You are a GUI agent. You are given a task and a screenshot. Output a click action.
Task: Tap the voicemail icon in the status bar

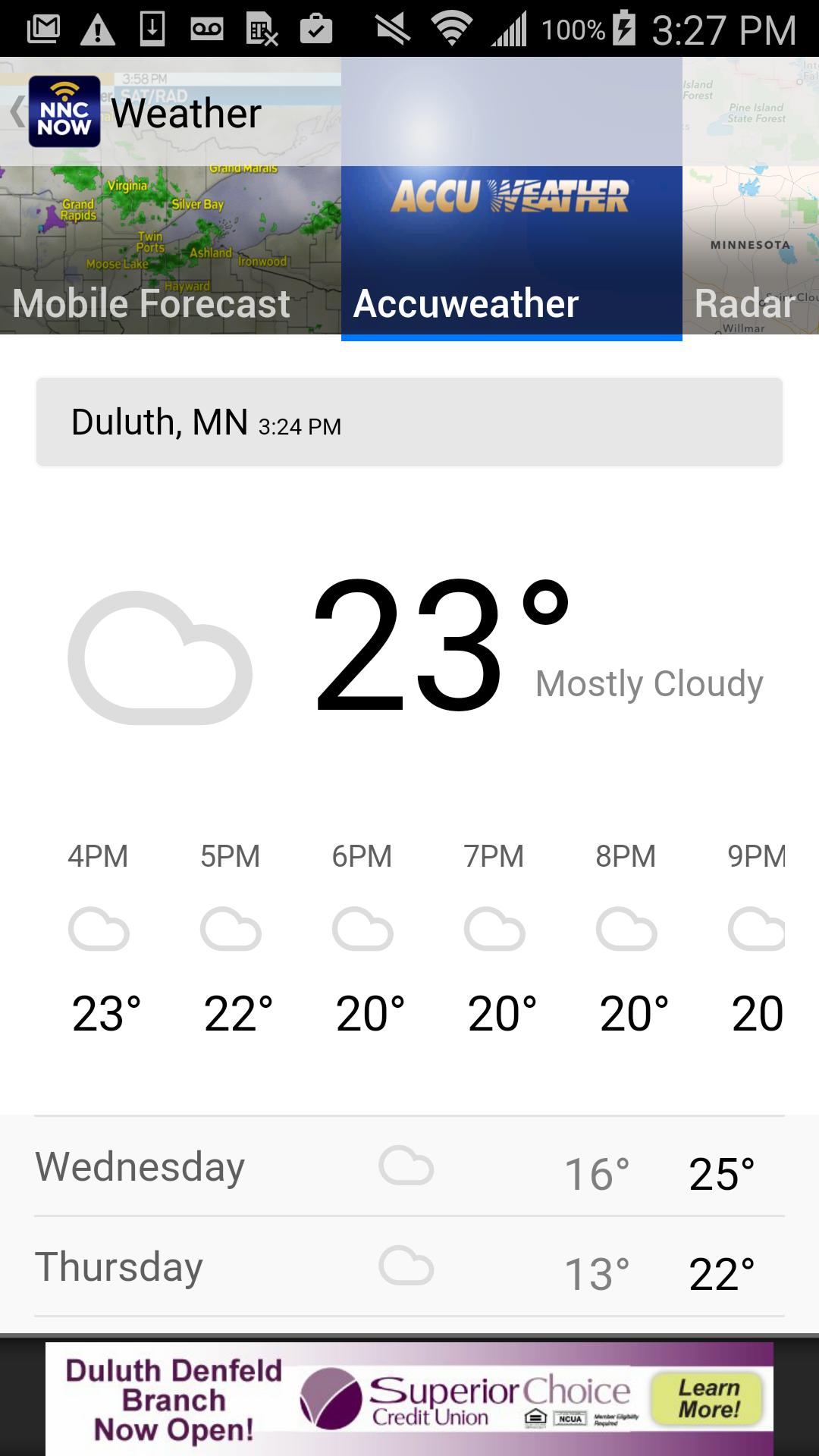206,29
